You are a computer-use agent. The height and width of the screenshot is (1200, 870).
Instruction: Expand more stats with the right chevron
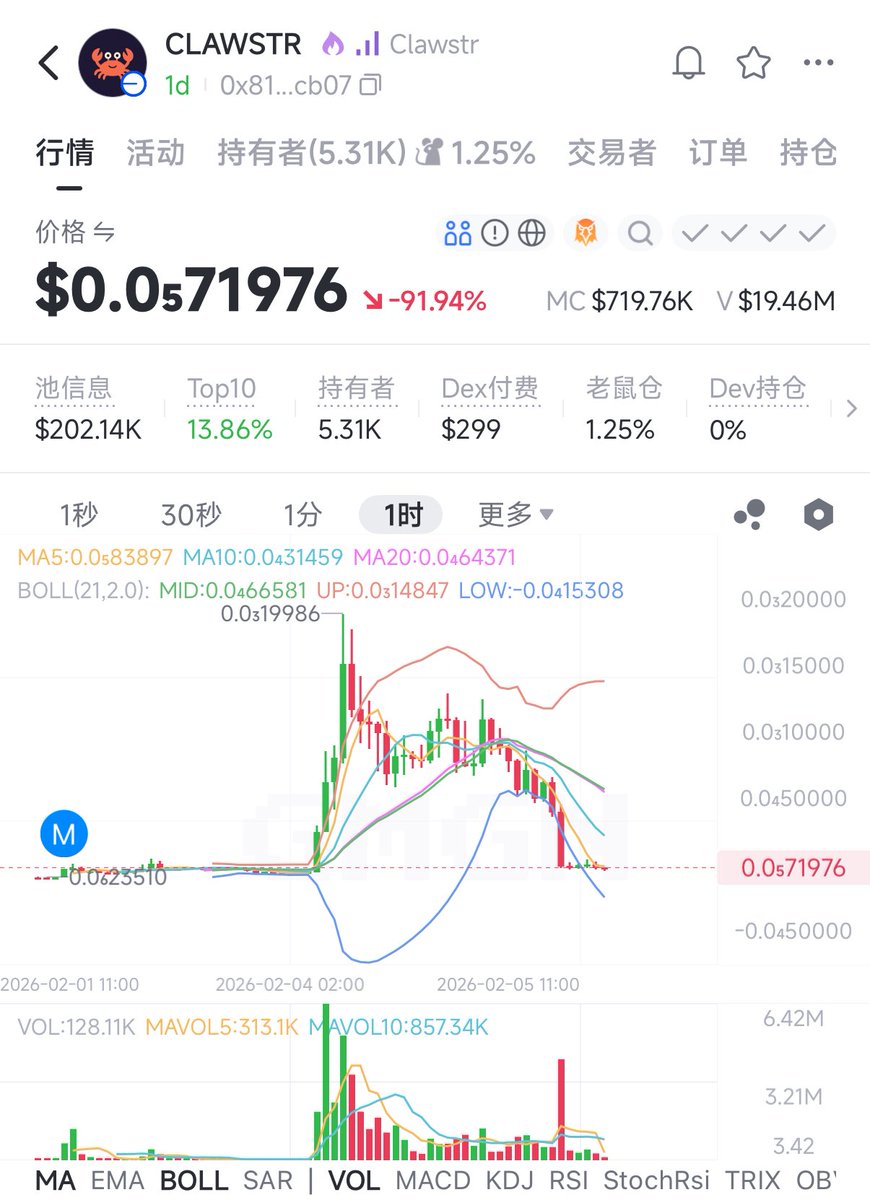click(x=851, y=408)
